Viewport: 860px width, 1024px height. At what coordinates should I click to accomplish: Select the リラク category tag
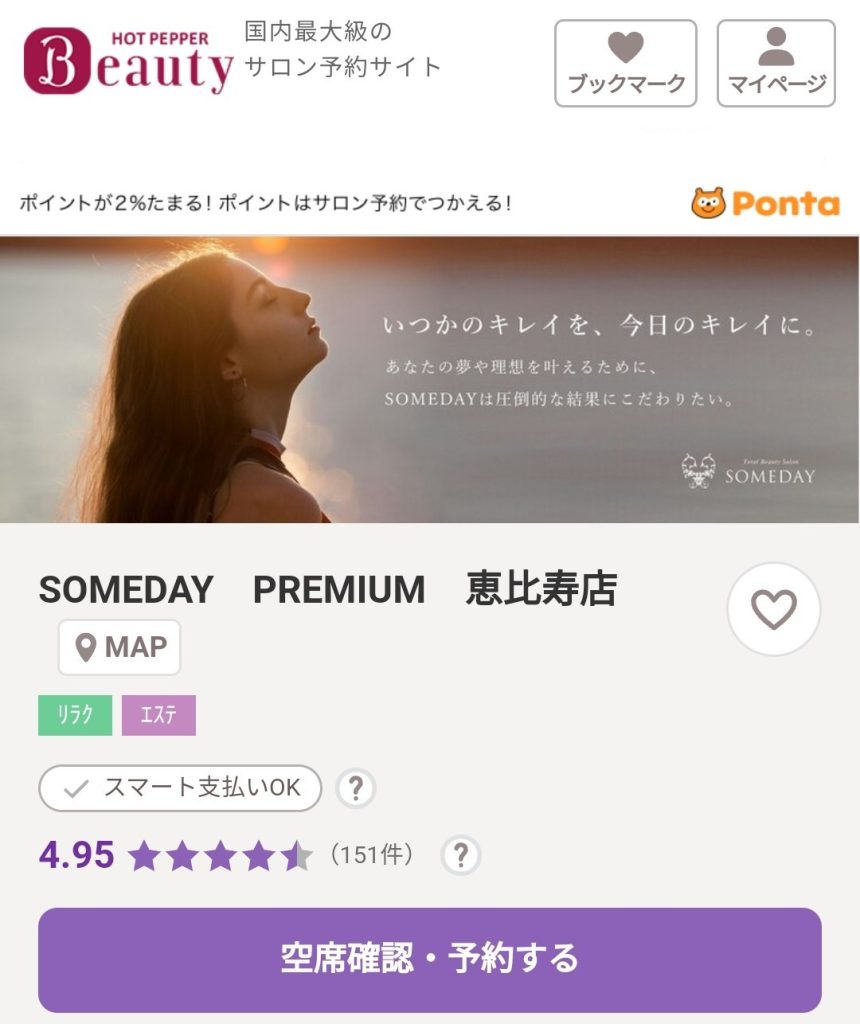pos(73,715)
